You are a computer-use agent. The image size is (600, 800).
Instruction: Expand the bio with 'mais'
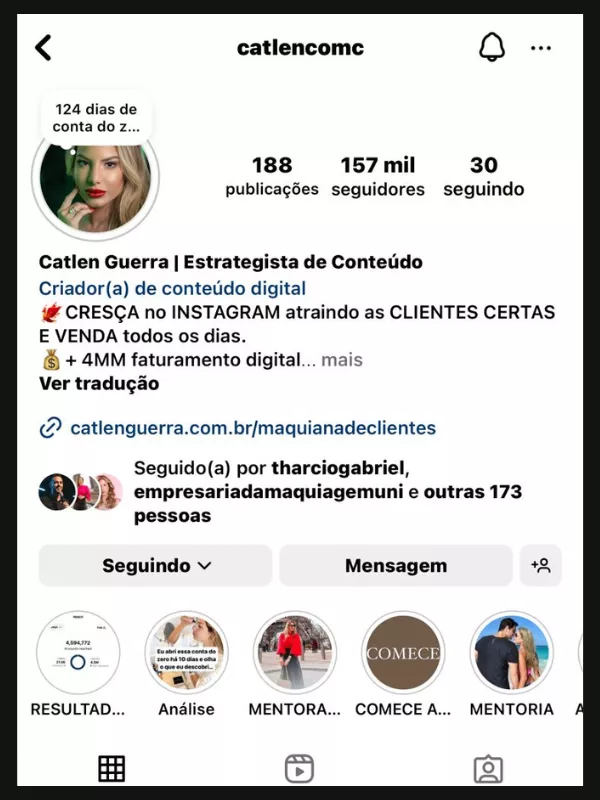click(342, 360)
